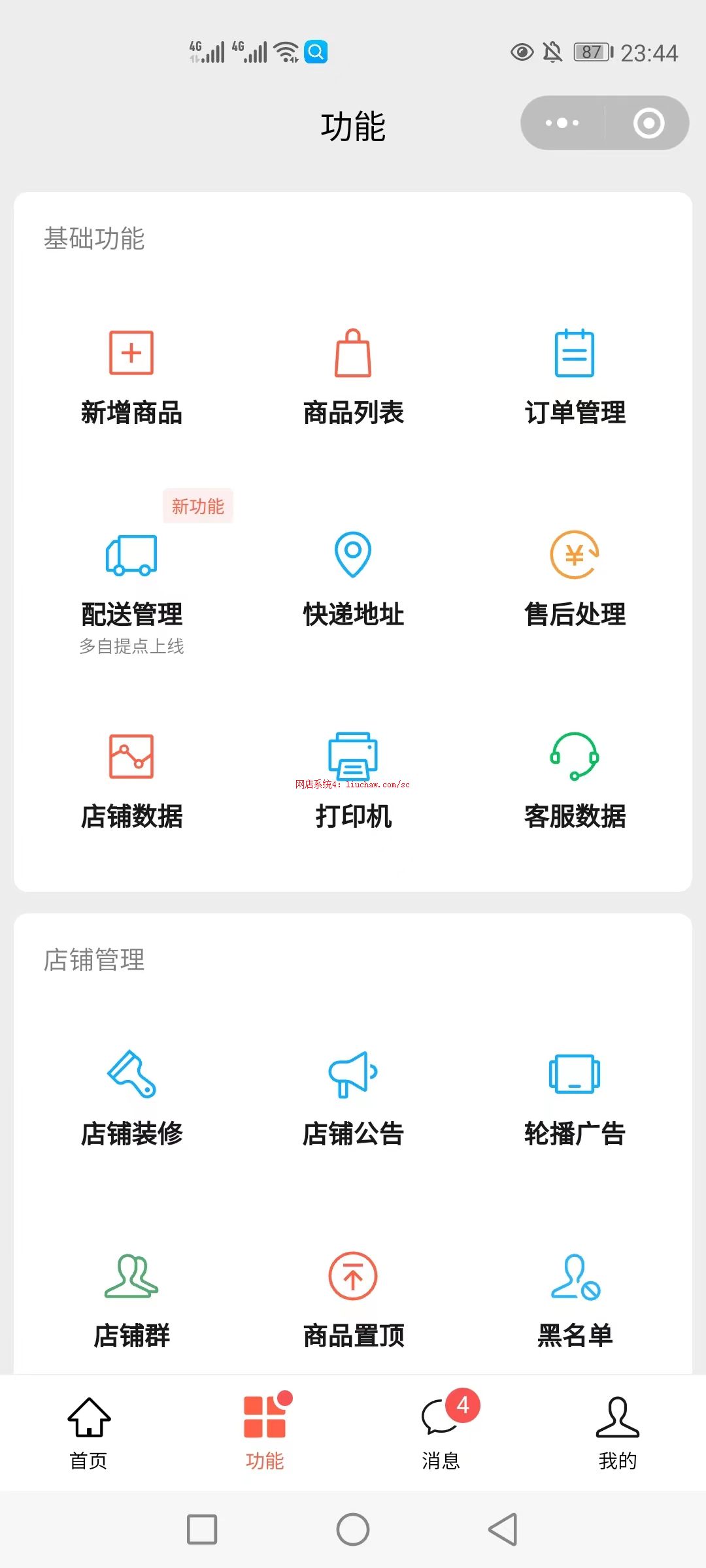Switch to the 我的 profile tab
Viewport: 706px width, 1568px height.
[617, 1432]
